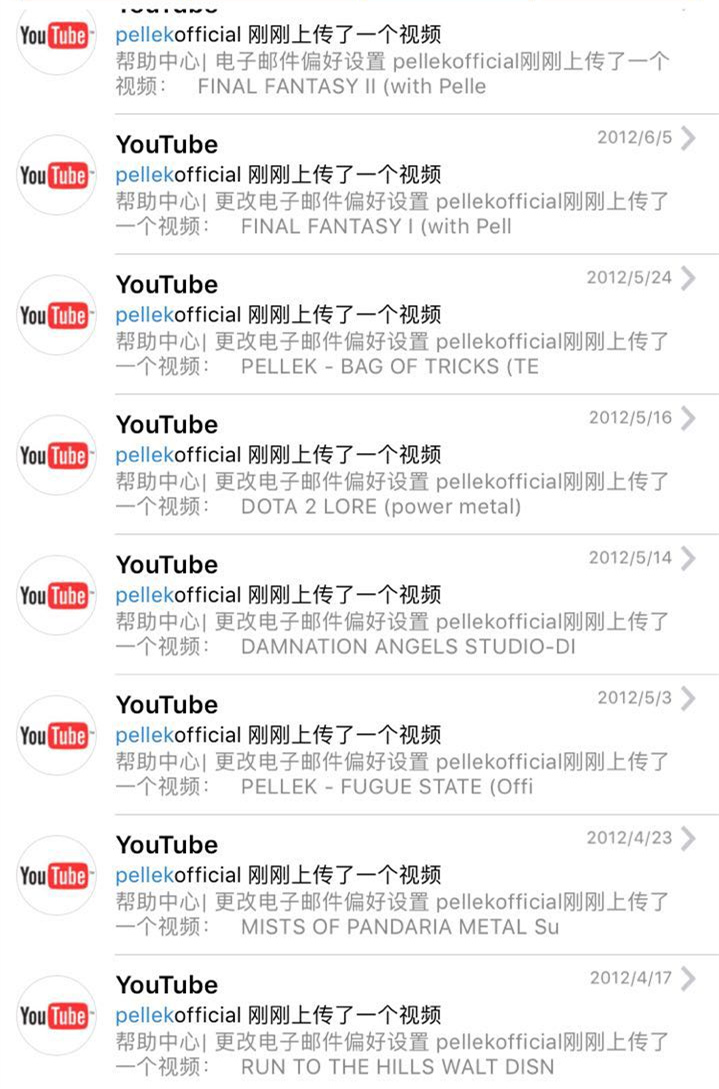Open the PELLEK - BAG OF TRICKS email

pyautogui.click(x=390, y=325)
